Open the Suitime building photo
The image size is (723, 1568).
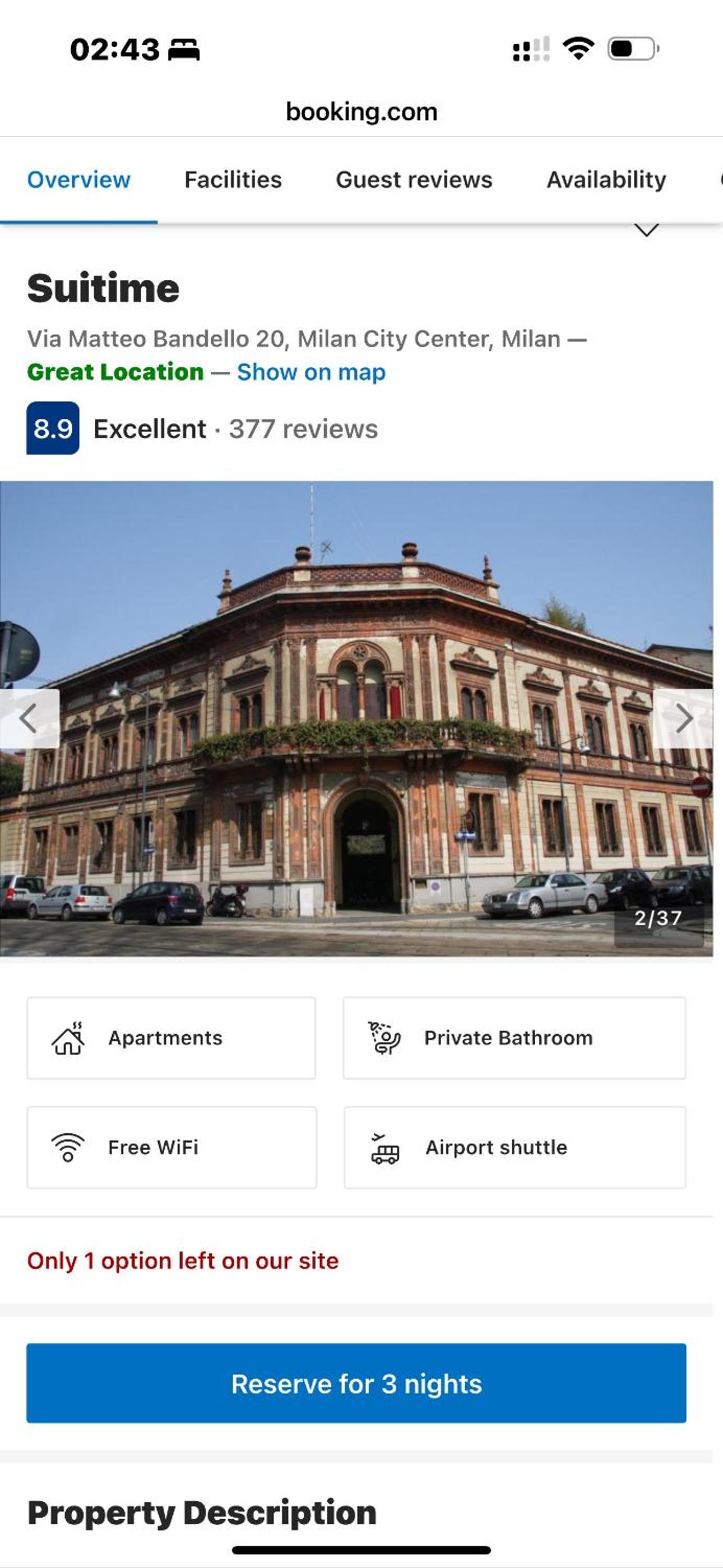coord(356,791)
